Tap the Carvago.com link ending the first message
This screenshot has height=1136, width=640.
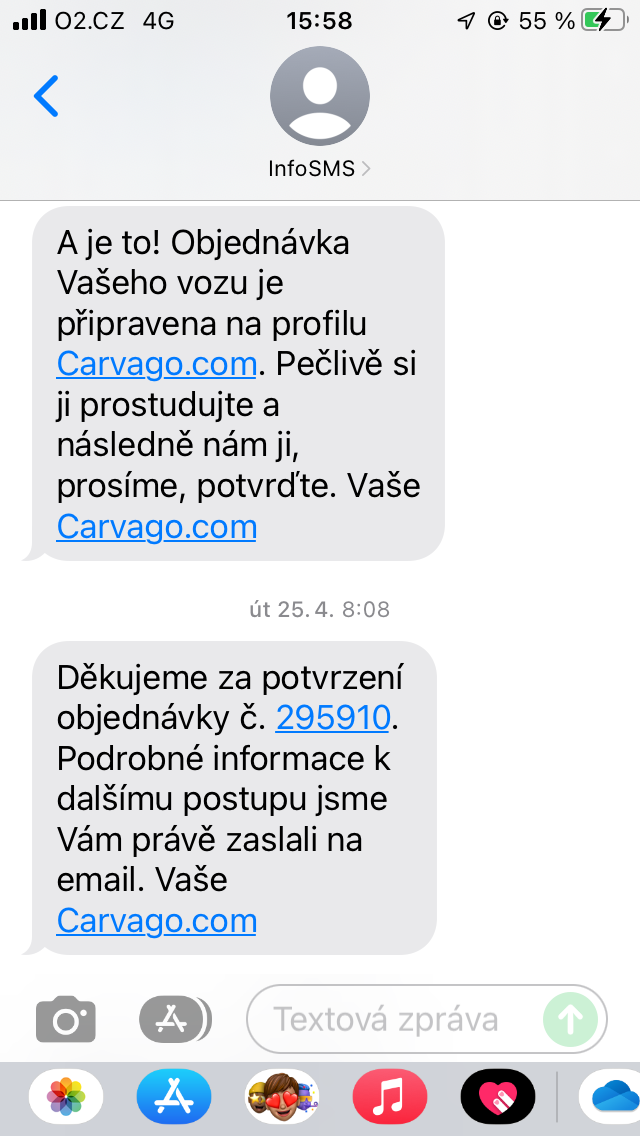[x=157, y=527]
